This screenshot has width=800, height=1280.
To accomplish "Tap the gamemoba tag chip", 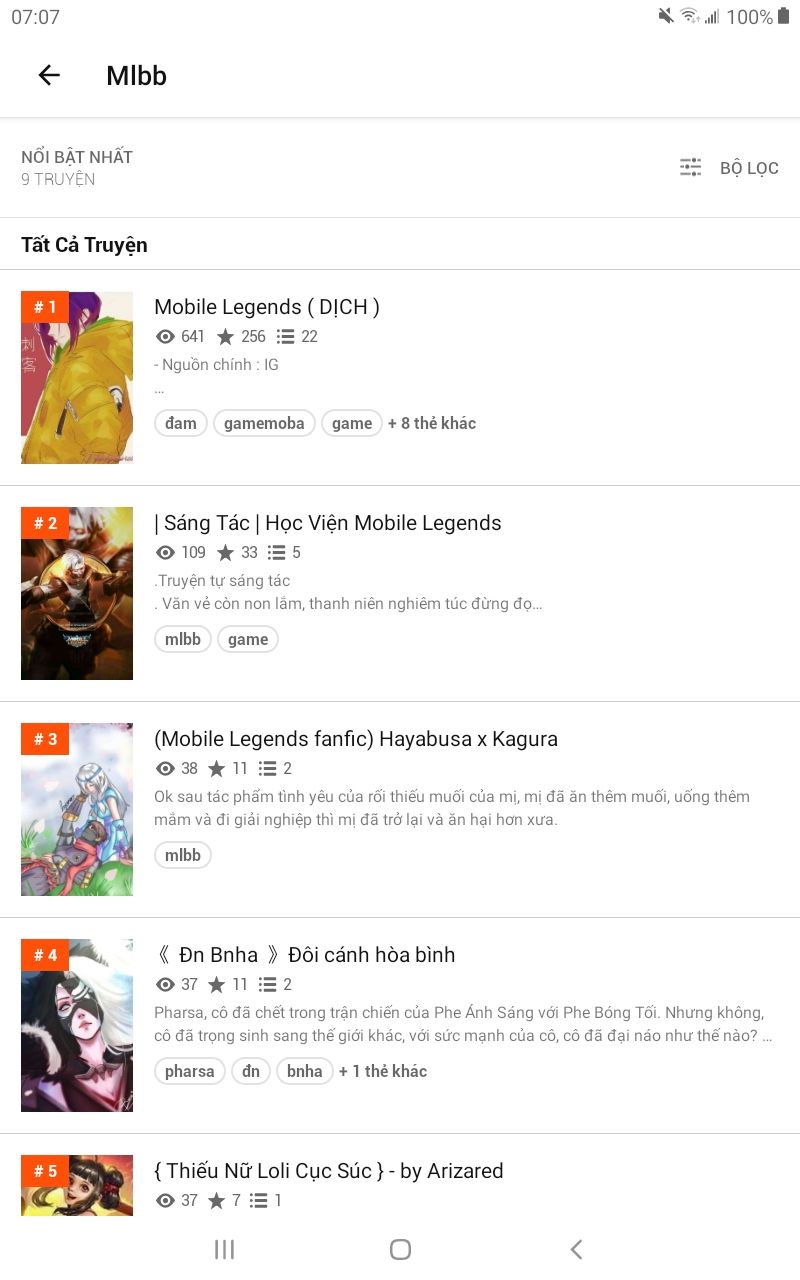I will pos(264,423).
